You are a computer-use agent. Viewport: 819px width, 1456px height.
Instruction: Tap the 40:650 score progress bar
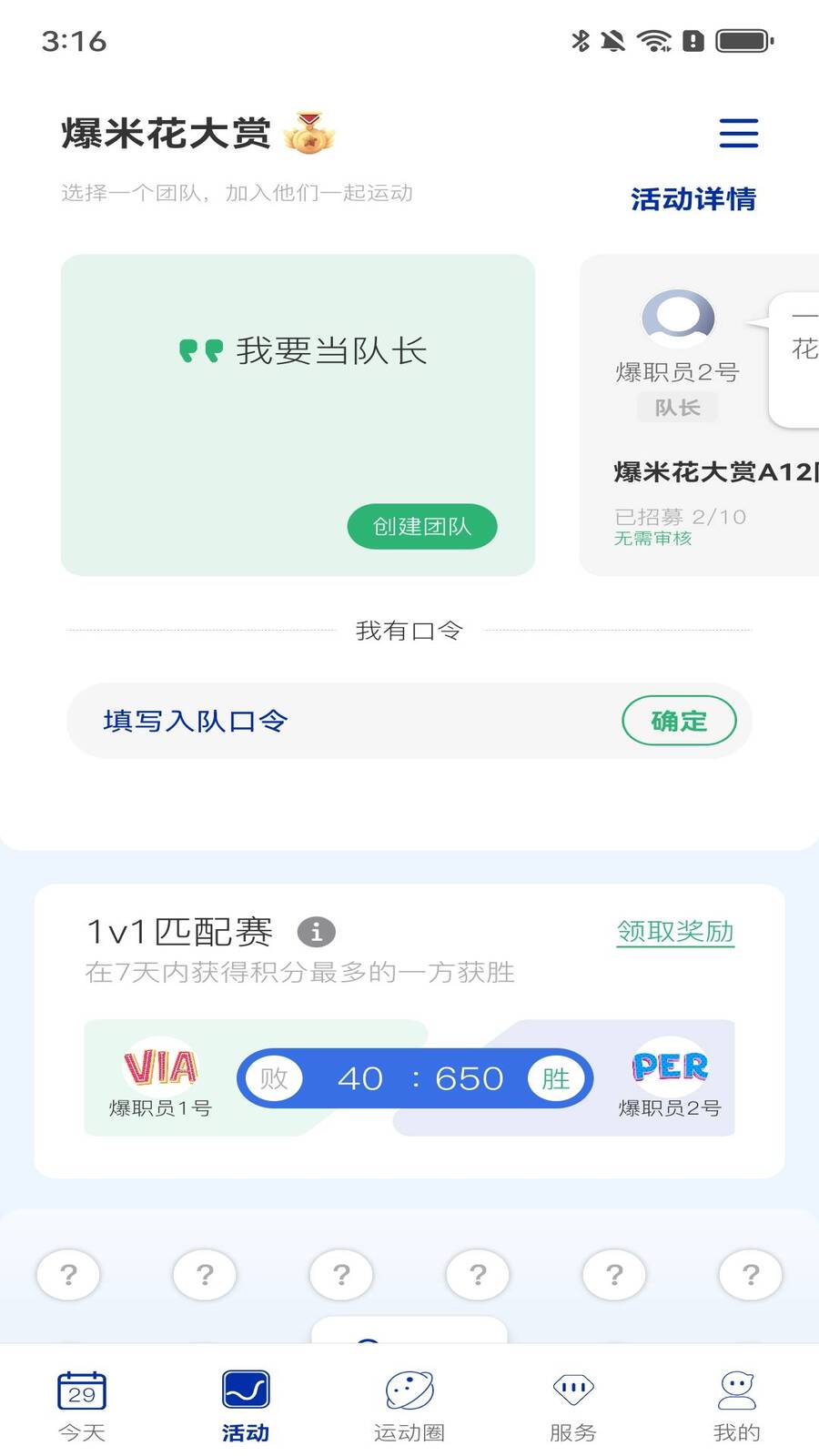(415, 1077)
